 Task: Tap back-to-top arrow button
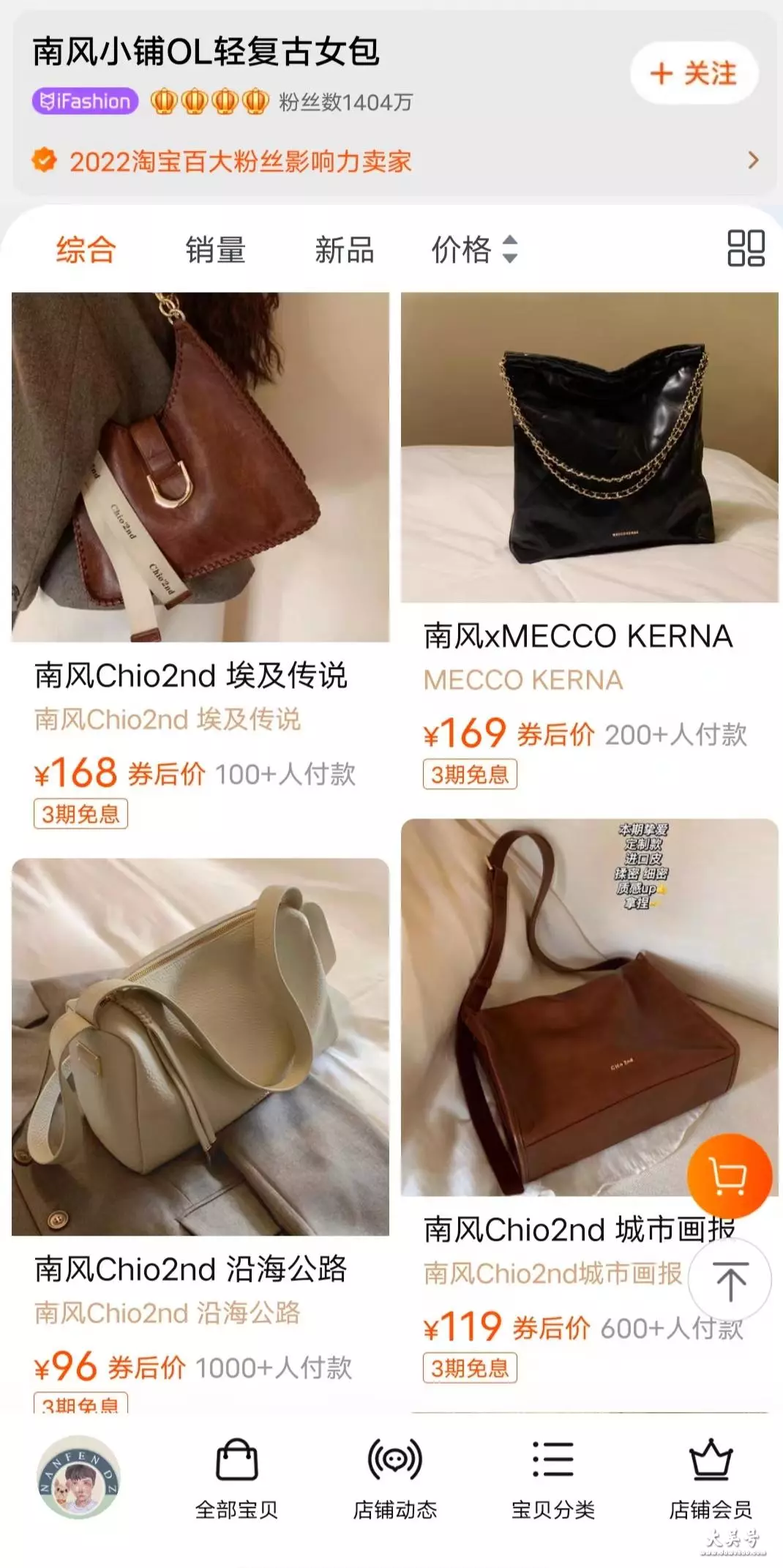coord(730,1280)
